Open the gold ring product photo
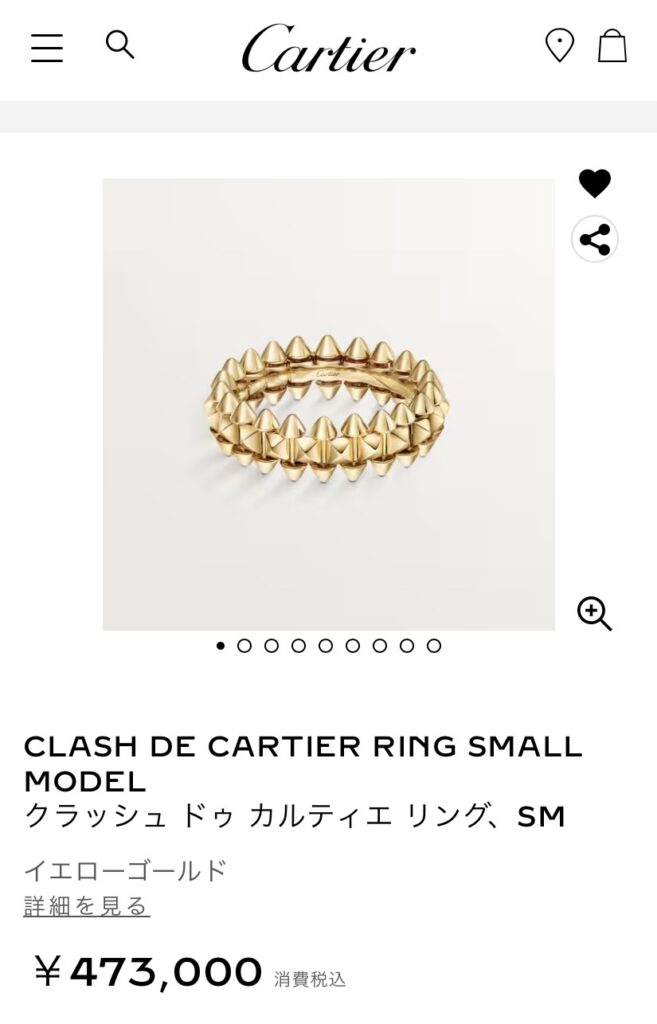657x1024 pixels. [x=328, y=404]
